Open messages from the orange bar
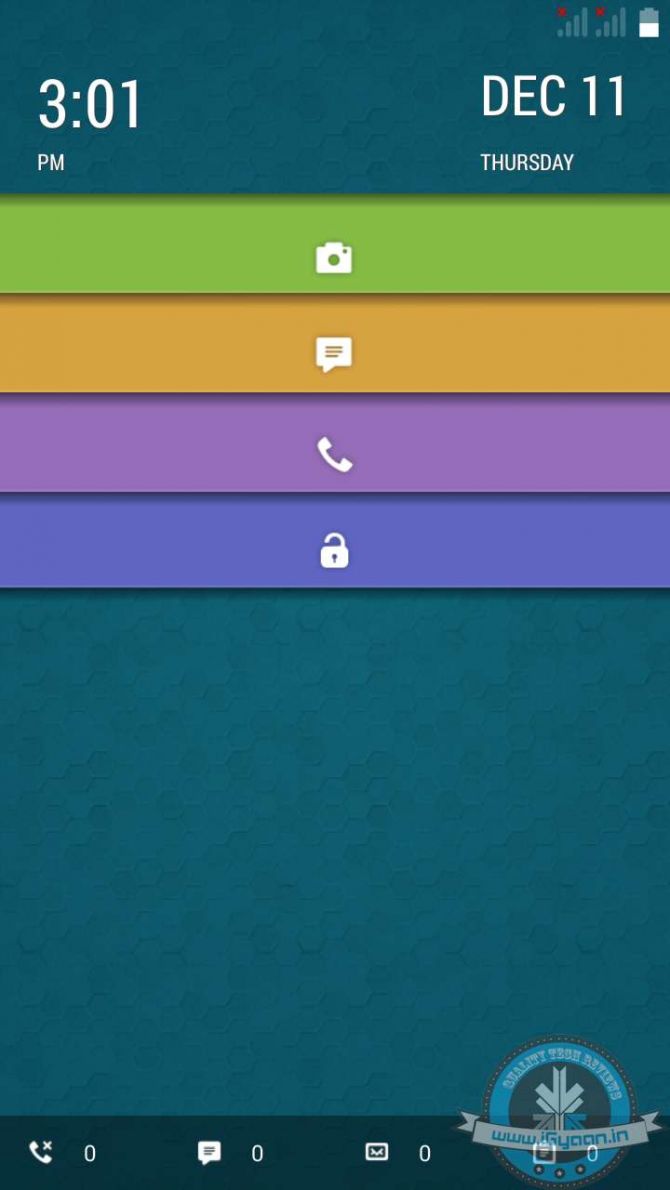The height and width of the screenshot is (1190, 670). [x=334, y=354]
